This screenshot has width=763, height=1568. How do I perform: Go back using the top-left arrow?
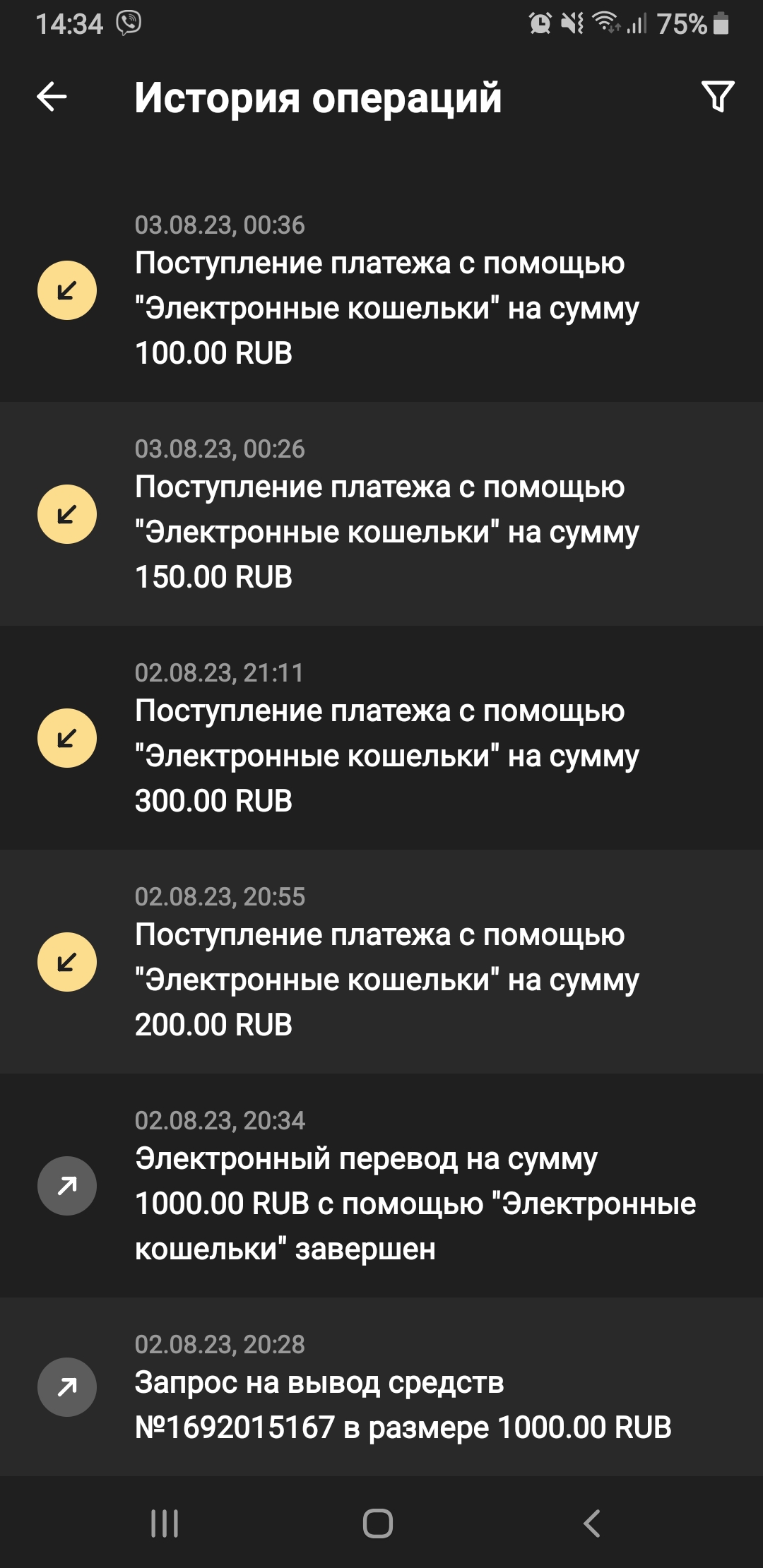(52, 97)
